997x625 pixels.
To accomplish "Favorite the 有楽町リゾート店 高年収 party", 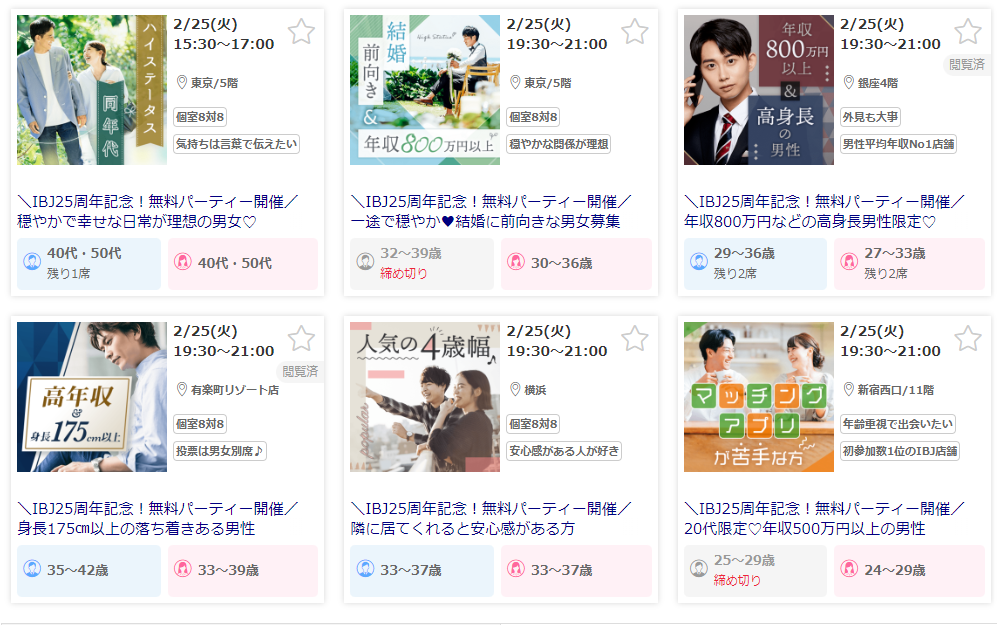I will 301,339.
